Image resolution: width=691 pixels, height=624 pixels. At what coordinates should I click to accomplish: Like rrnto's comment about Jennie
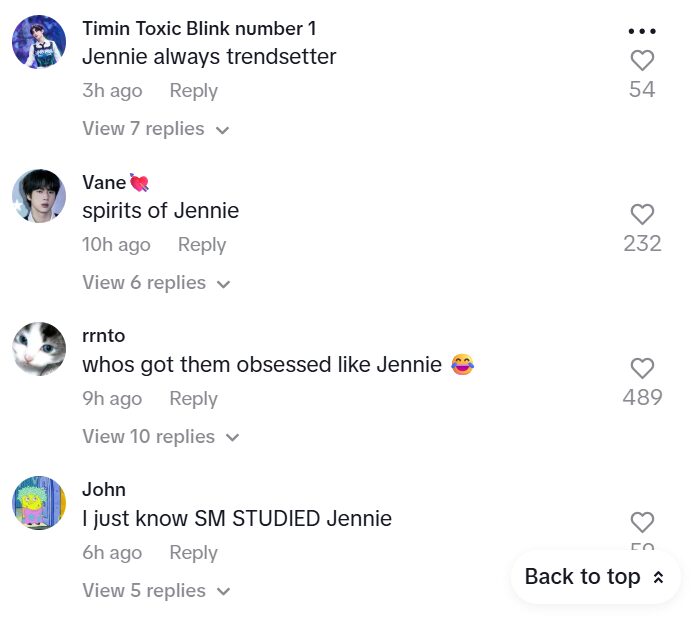(642, 368)
